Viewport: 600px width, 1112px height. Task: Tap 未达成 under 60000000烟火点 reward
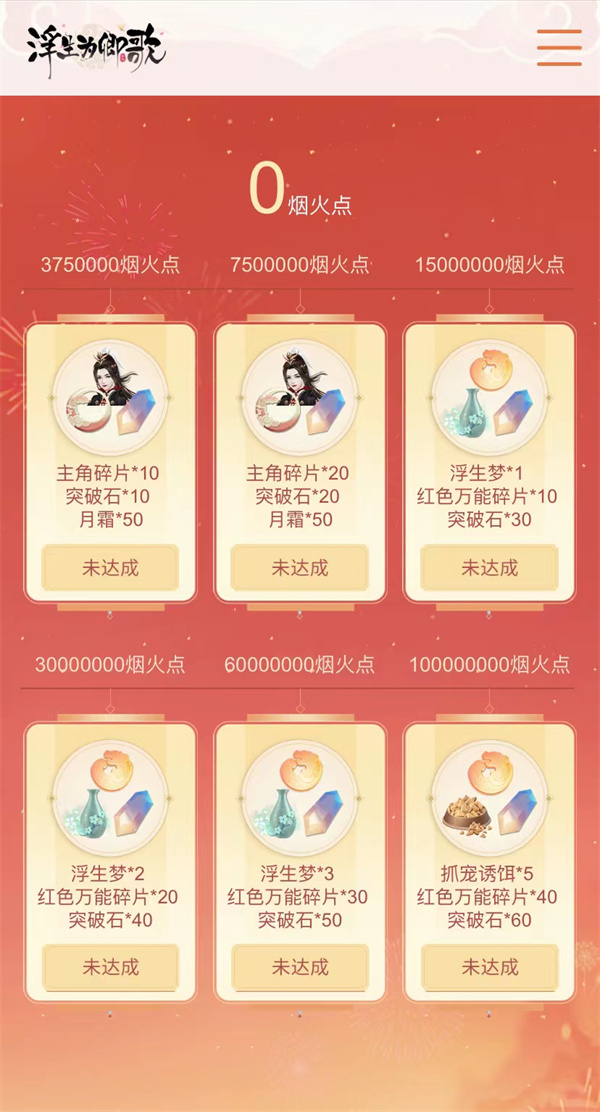(300, 967)
